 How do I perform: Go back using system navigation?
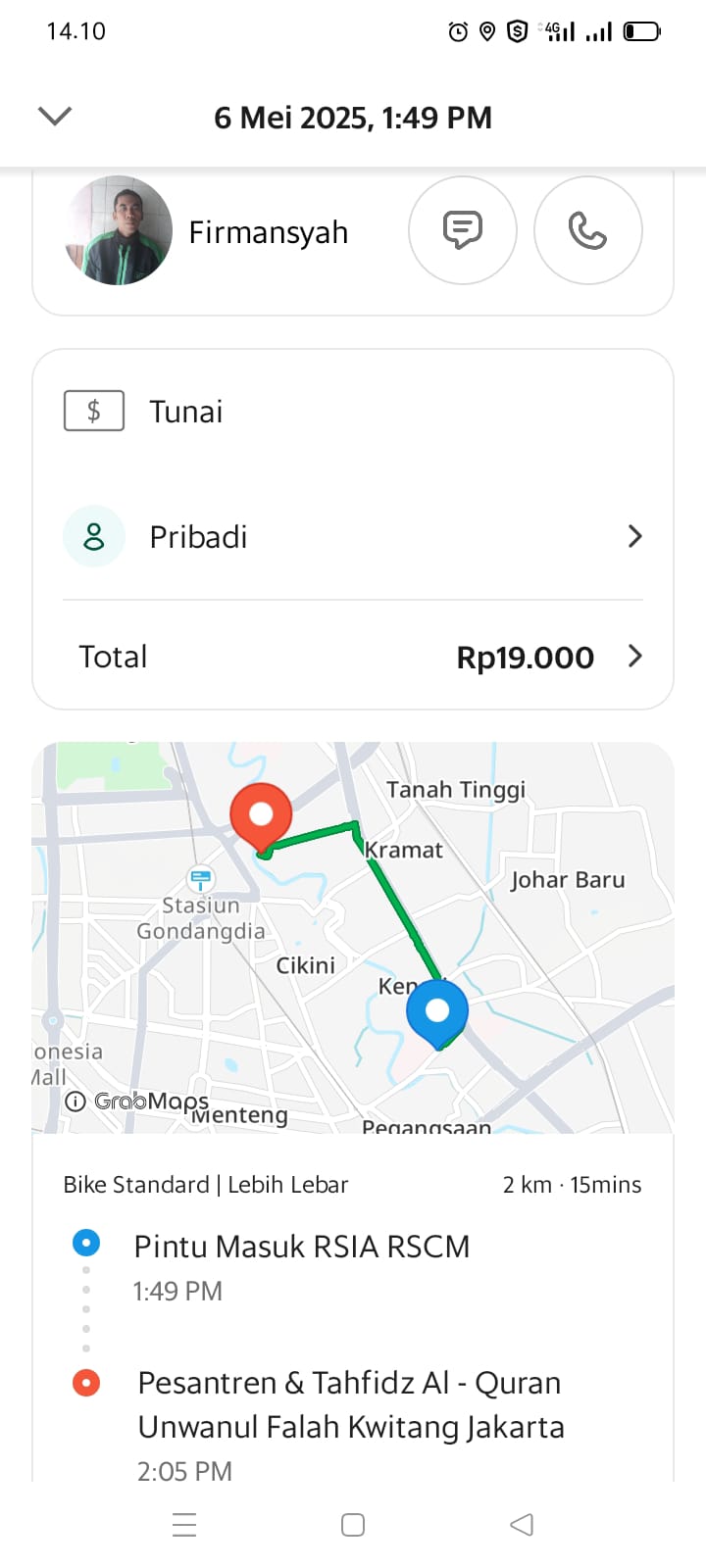tap(522, 1524)
